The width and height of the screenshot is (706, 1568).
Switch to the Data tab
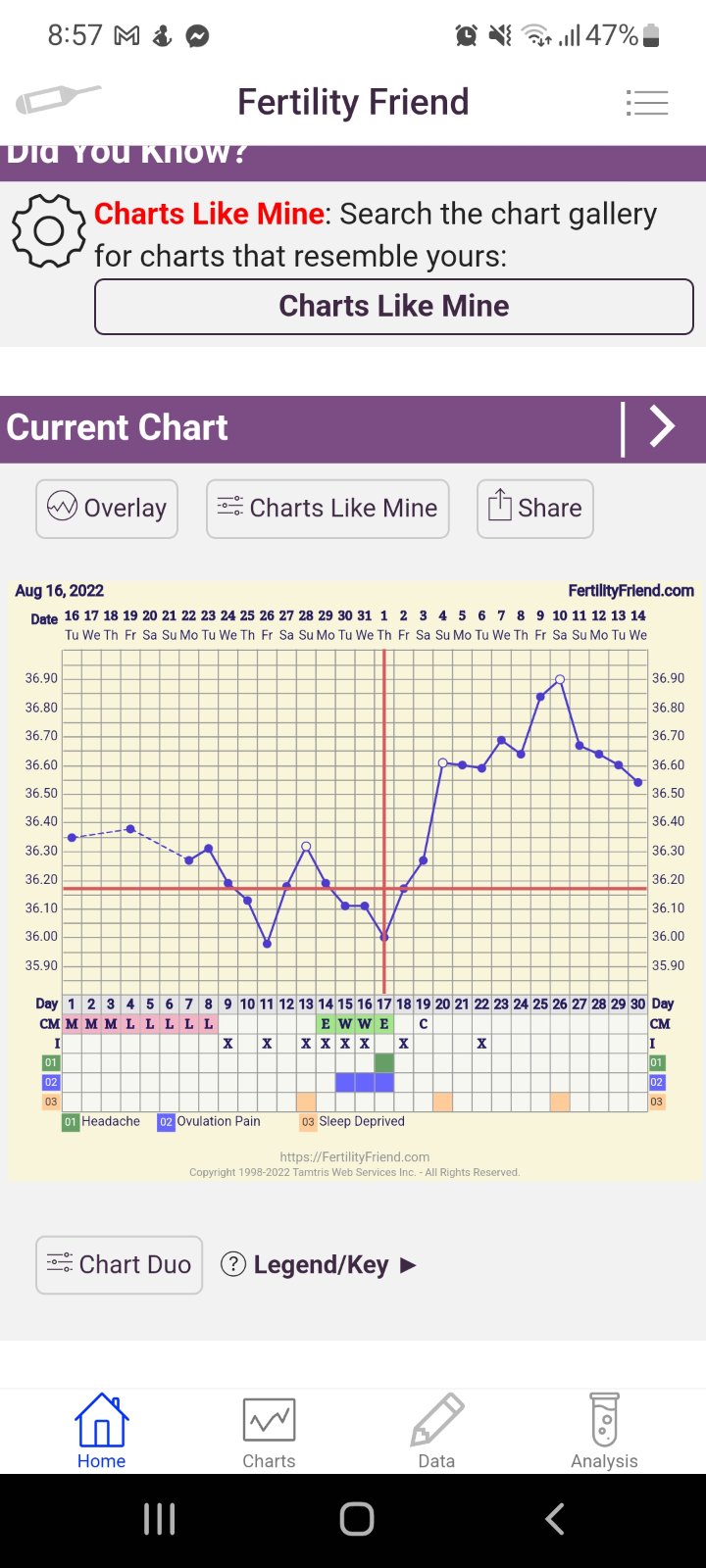coord(436,1432)
